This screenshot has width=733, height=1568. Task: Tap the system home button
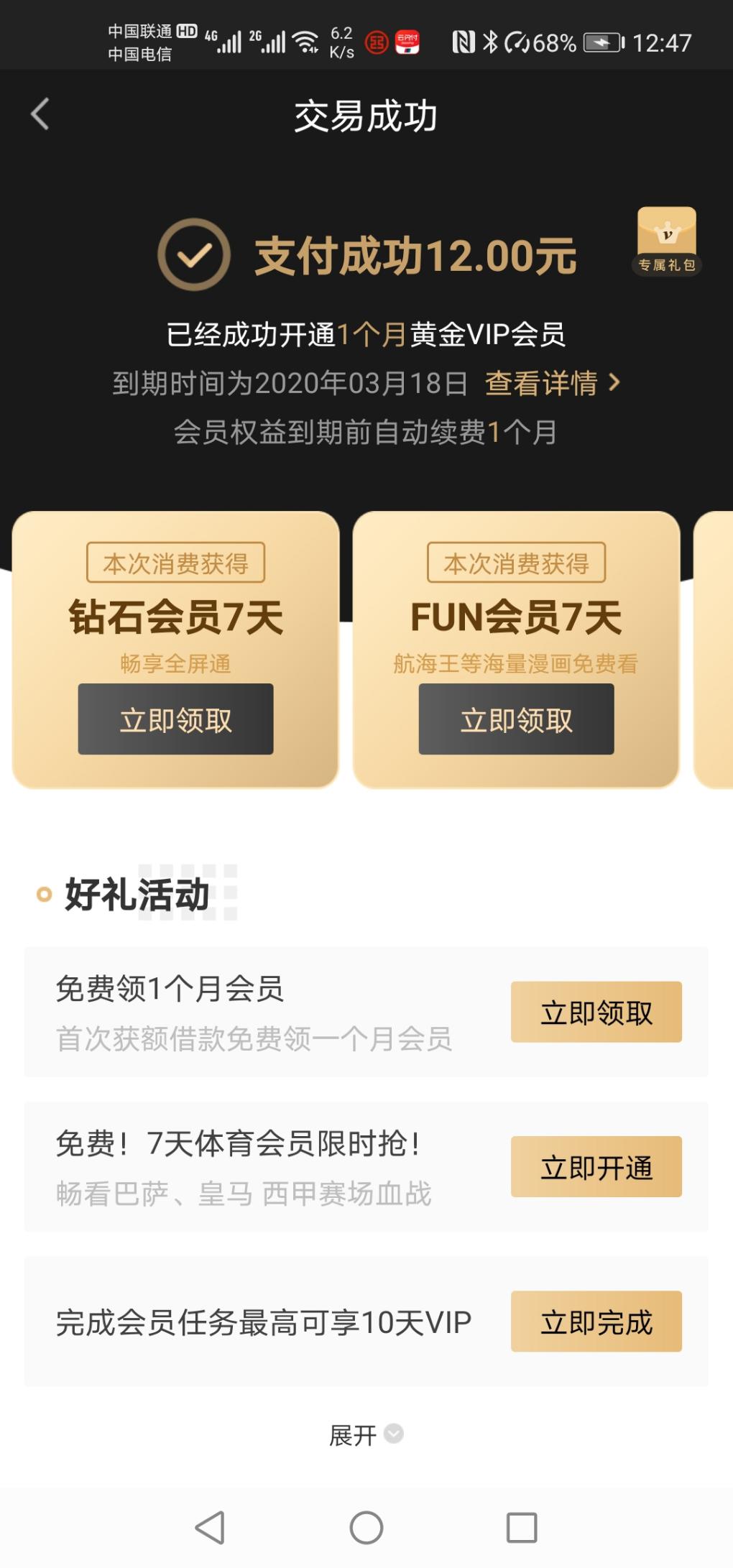click(x=366, y=1527)
